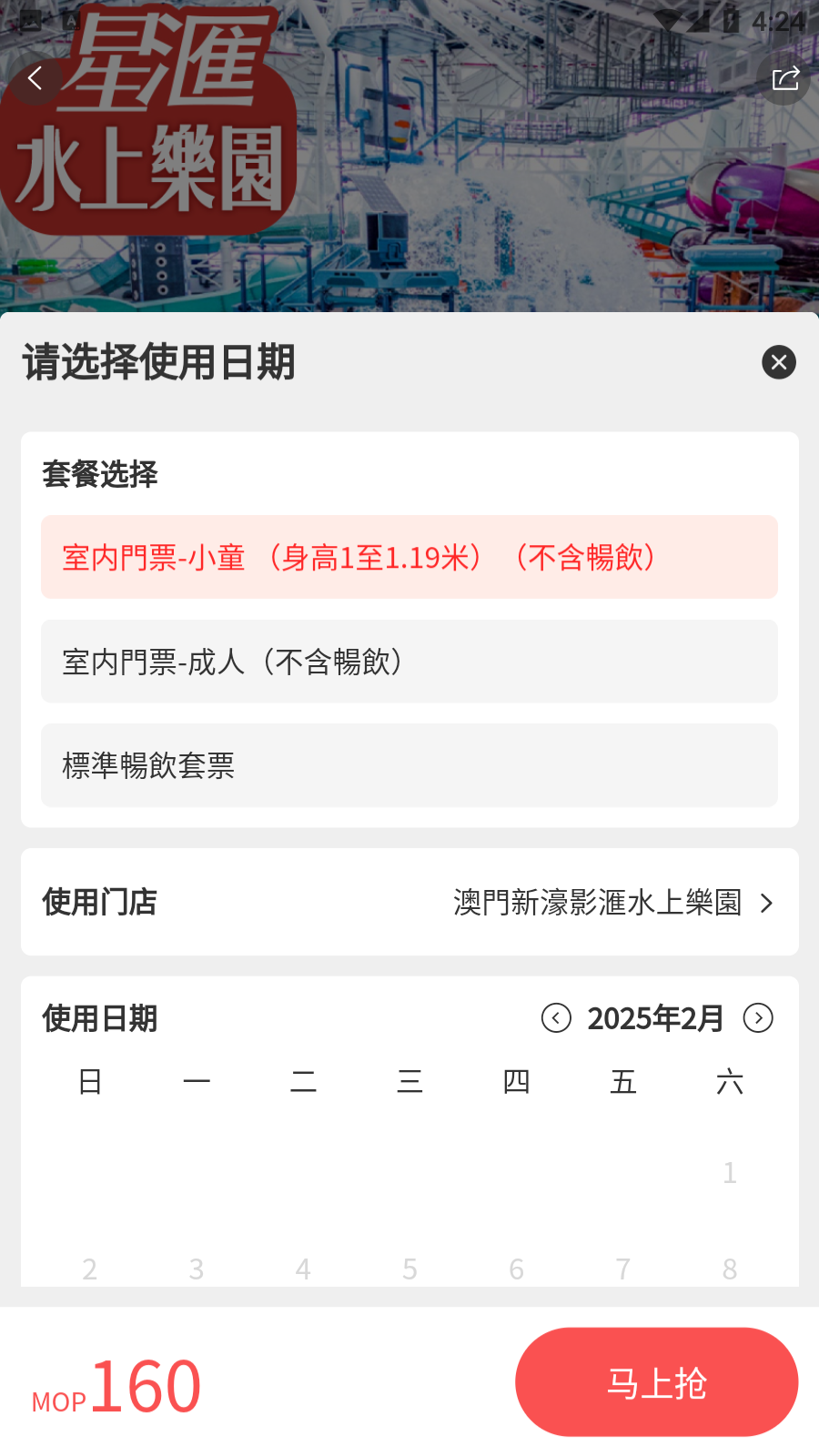The height and width of the screenshot is (1456, 819).
Task: Select 室内門票-成人（不含暢飲）package
Action: (409, 662)
